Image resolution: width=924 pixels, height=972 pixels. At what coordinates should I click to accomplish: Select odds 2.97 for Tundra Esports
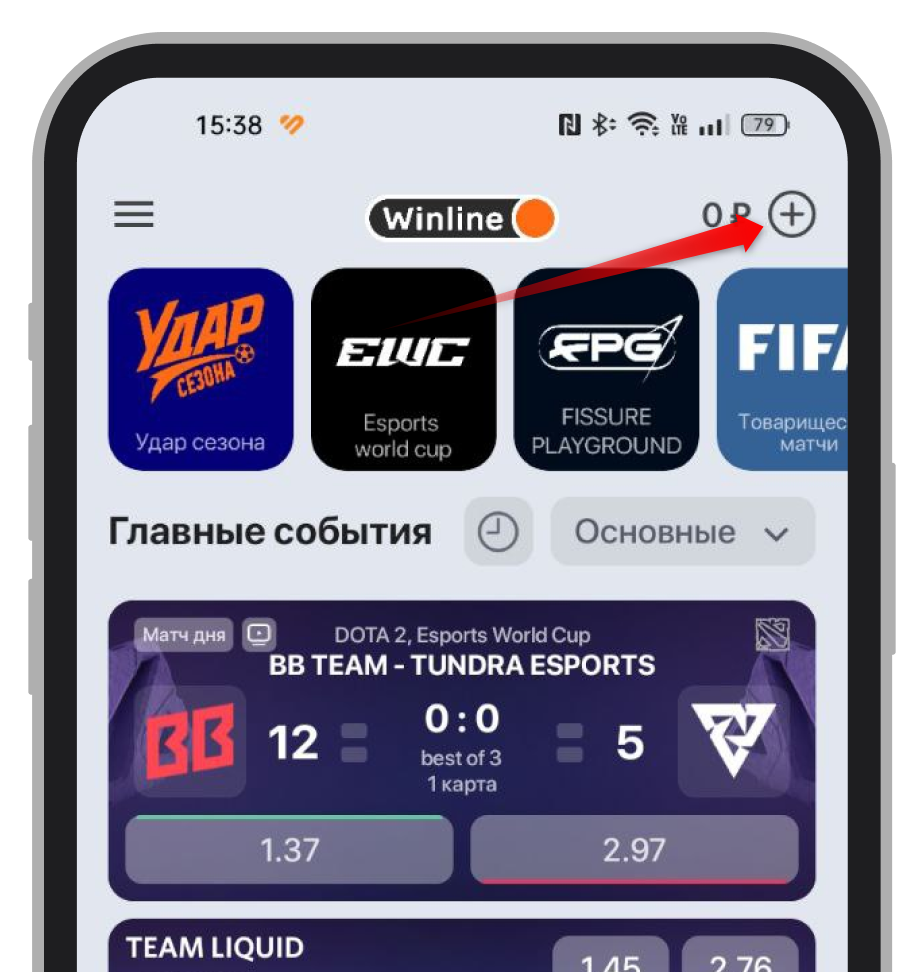point(634,850)
